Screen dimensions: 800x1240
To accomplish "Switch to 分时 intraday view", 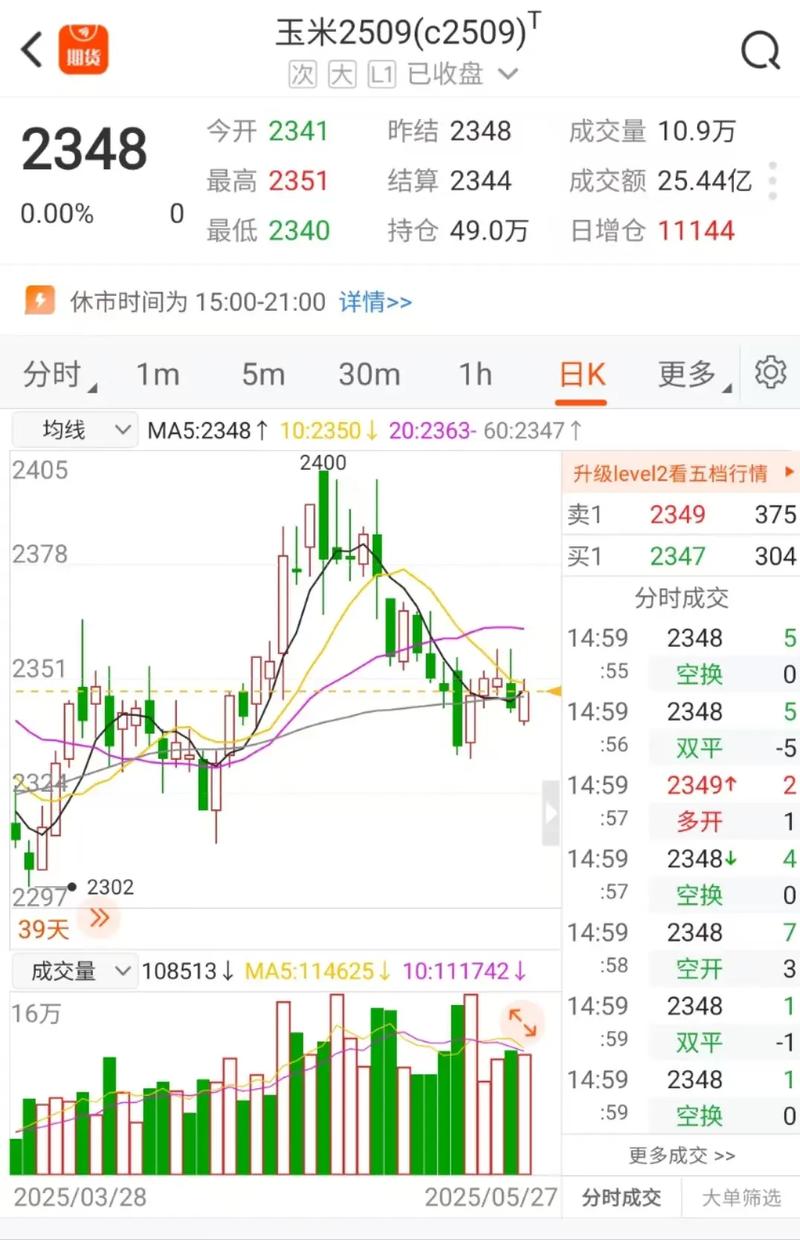I will [x=55, y=373].
